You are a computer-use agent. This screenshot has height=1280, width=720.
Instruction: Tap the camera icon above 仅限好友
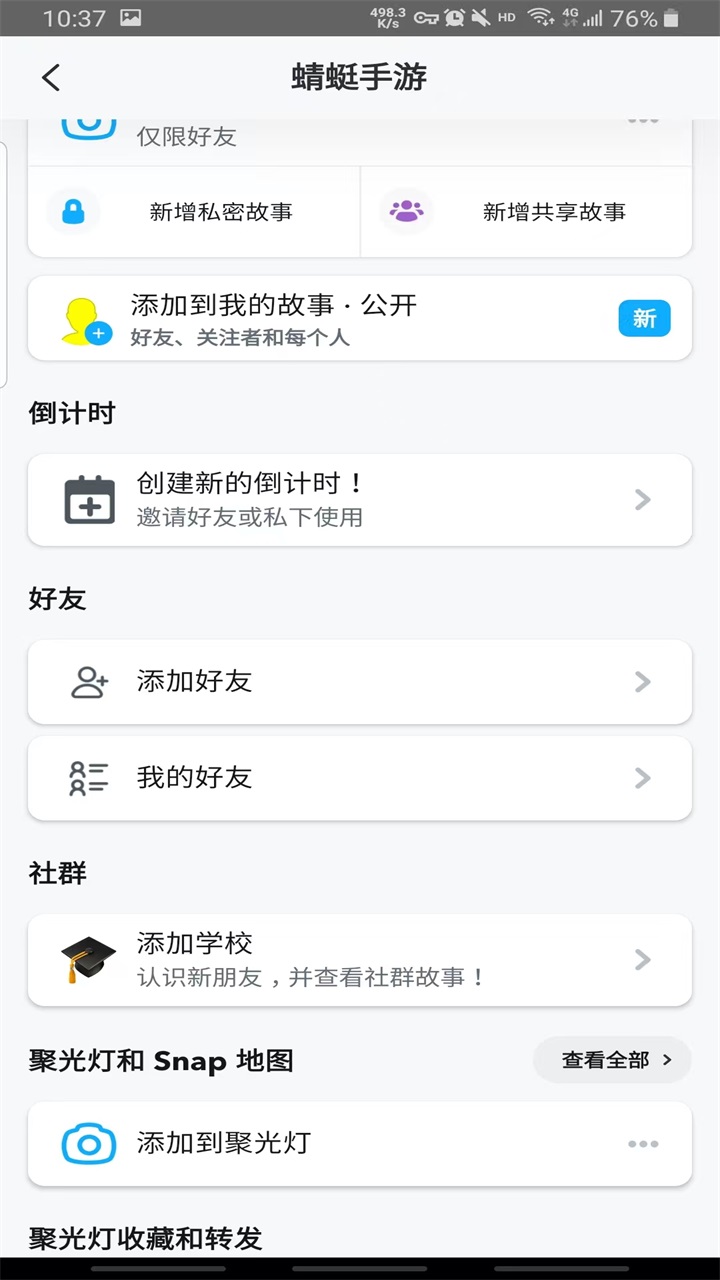(88, 123)
